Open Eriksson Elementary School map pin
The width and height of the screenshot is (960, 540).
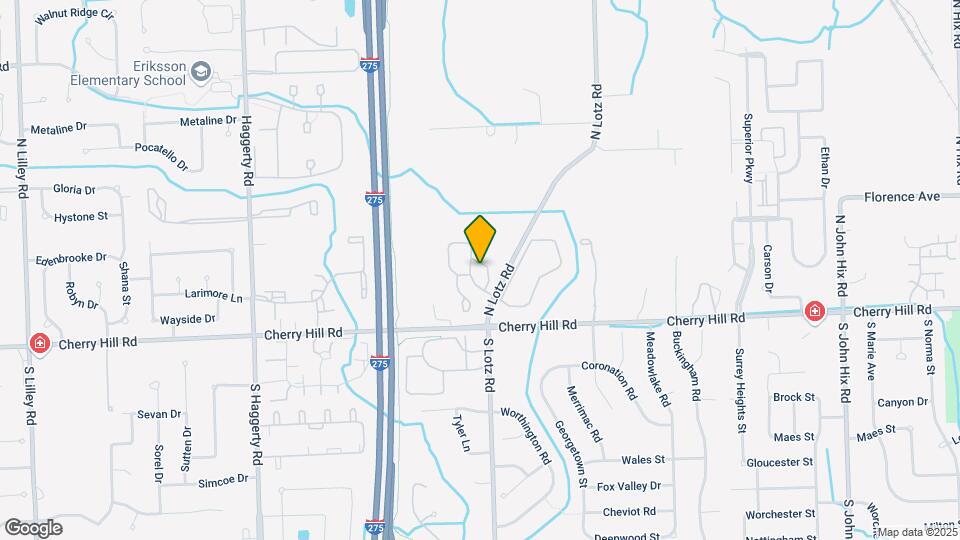tap(201, 72)
